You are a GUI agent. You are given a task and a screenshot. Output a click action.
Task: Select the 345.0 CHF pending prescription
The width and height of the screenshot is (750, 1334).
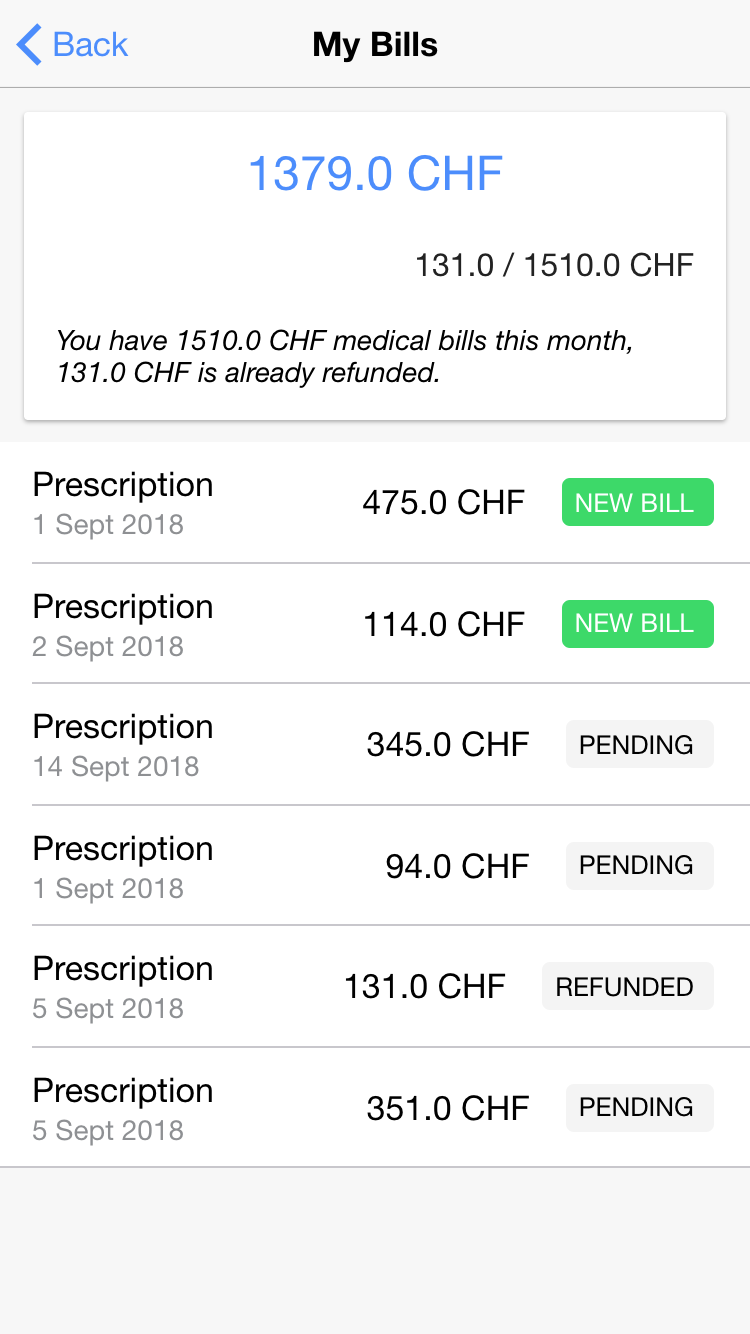pos(374,745)
